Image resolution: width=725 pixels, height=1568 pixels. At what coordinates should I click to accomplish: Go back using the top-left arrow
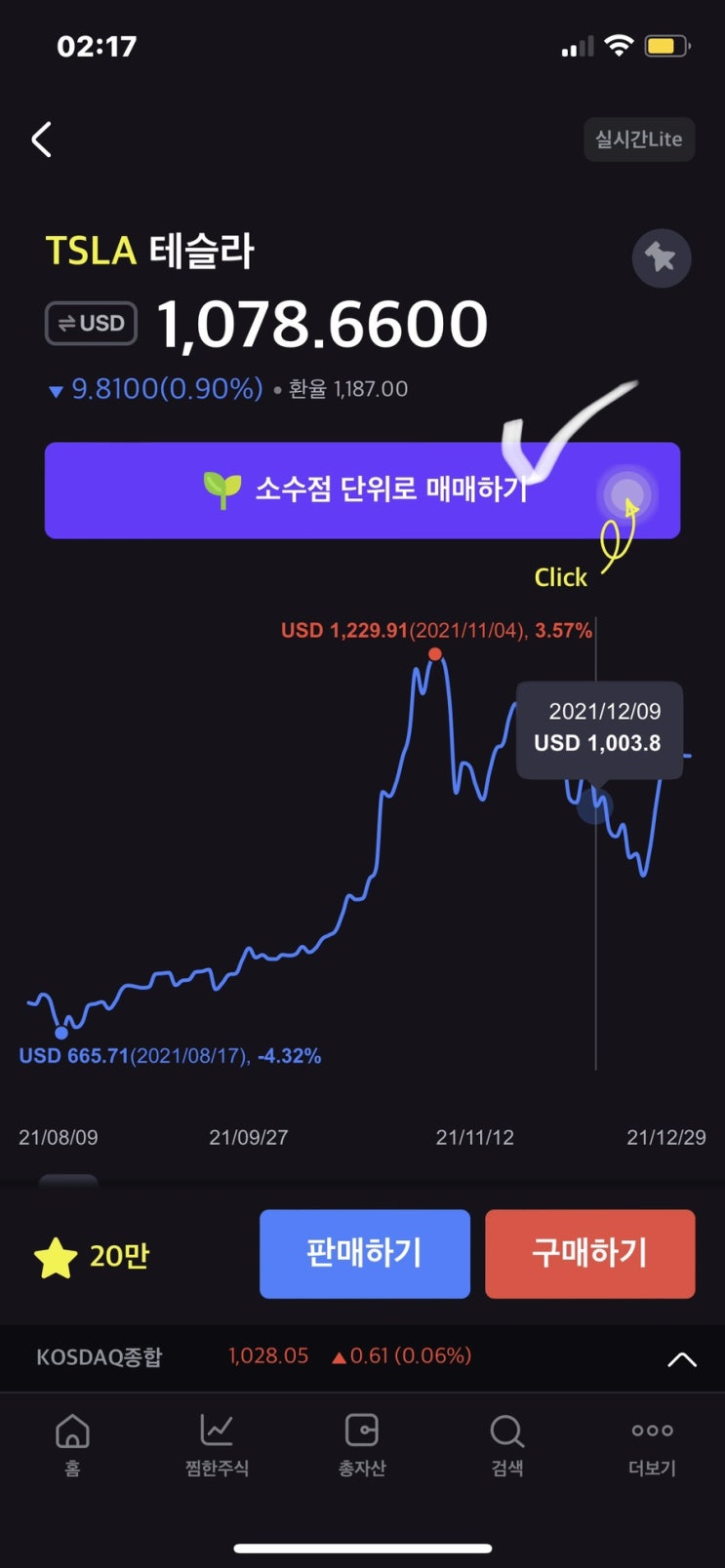click(42, 140)
